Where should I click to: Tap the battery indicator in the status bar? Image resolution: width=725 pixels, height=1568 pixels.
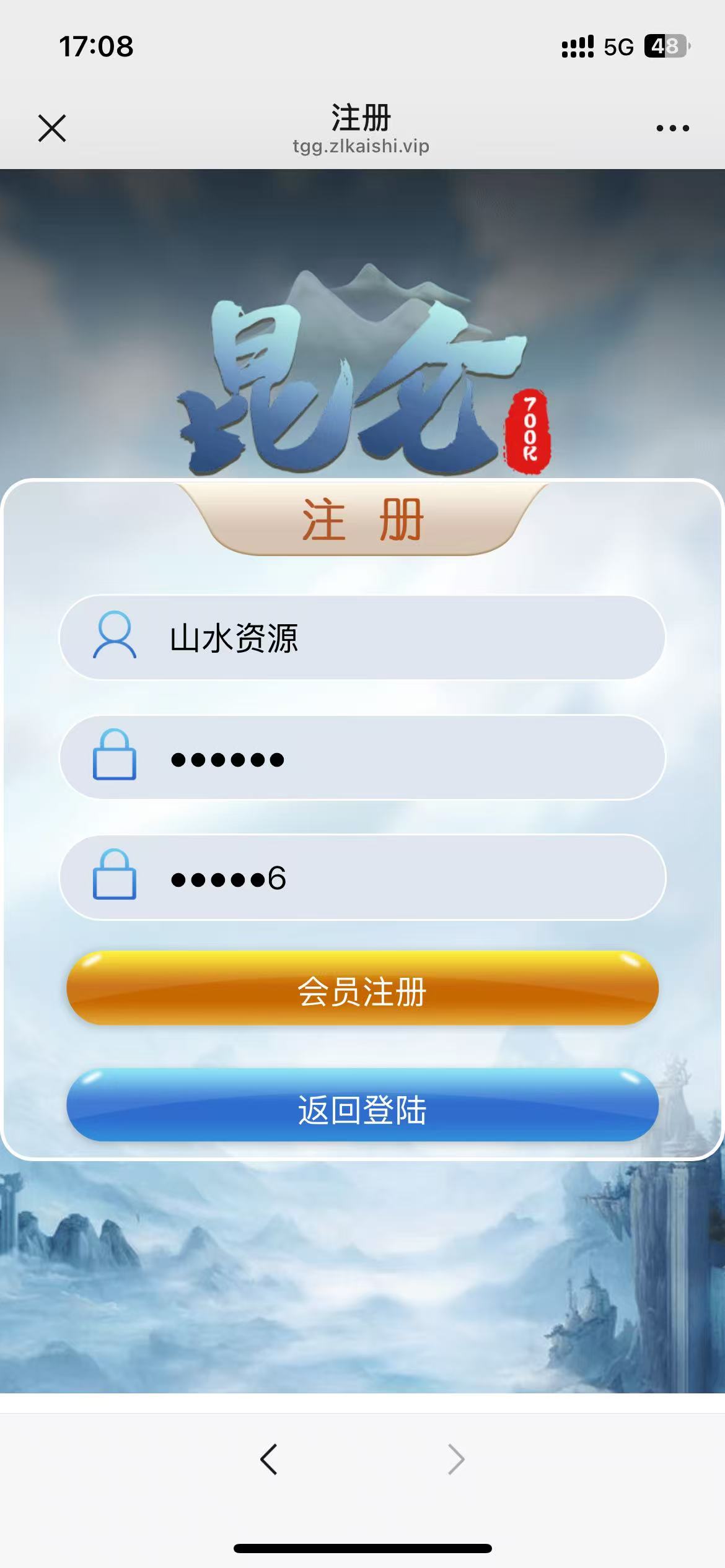[x=666, y=45]
